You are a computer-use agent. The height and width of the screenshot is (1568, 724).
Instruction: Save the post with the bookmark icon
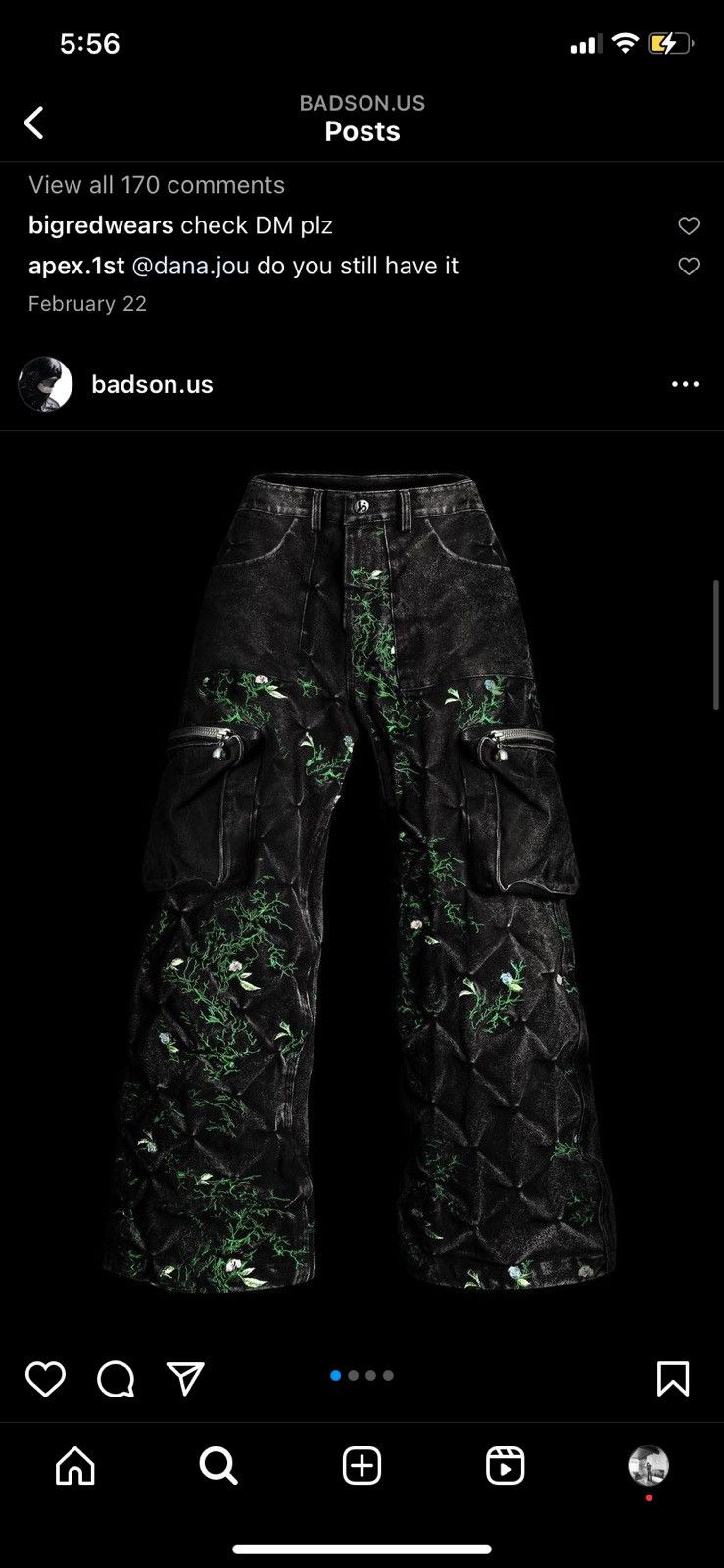672,1379
